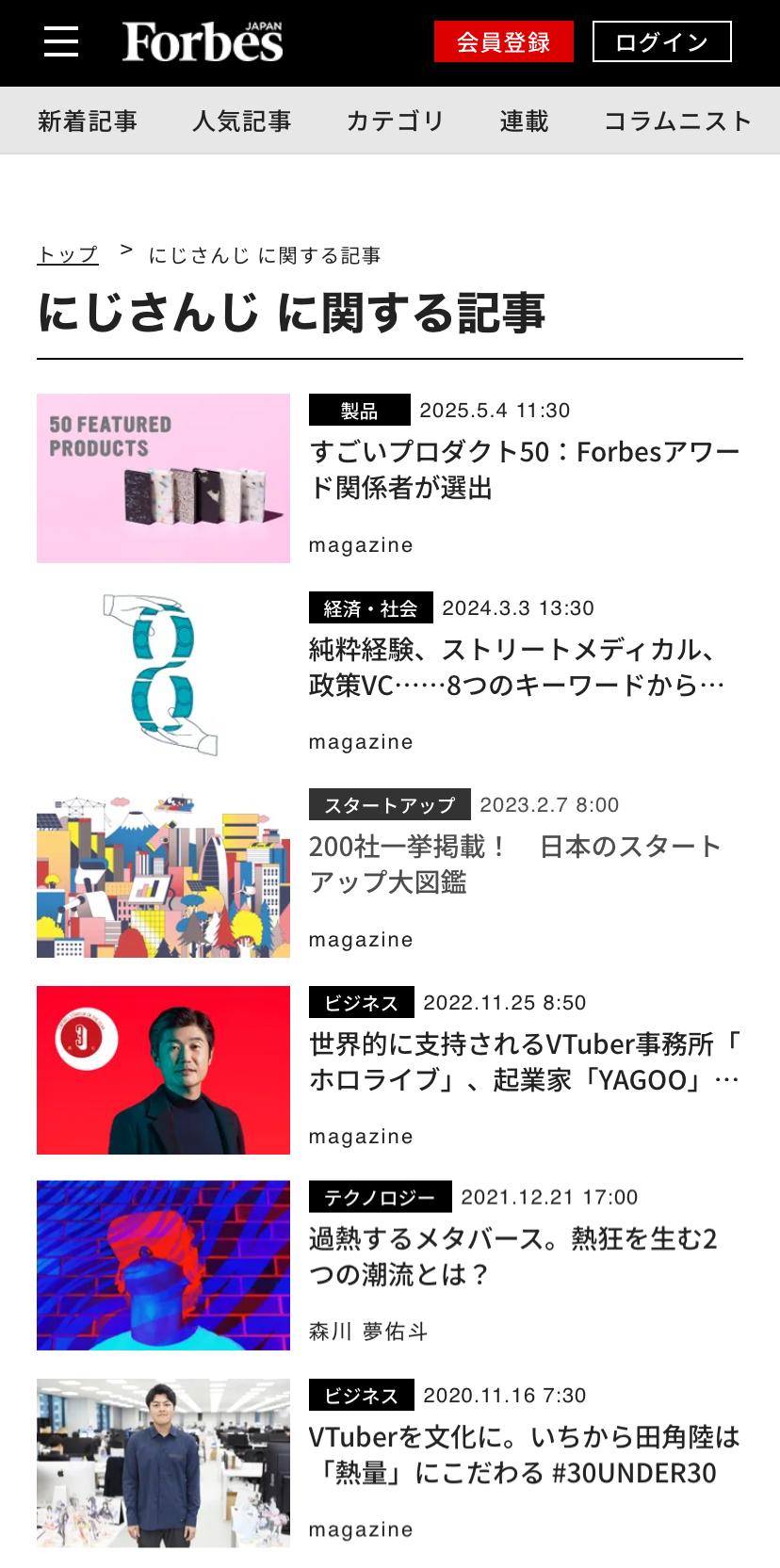780x1568 pixels.
Task: Open the すごいプロダクト50 article
Action: click(524, 469)
